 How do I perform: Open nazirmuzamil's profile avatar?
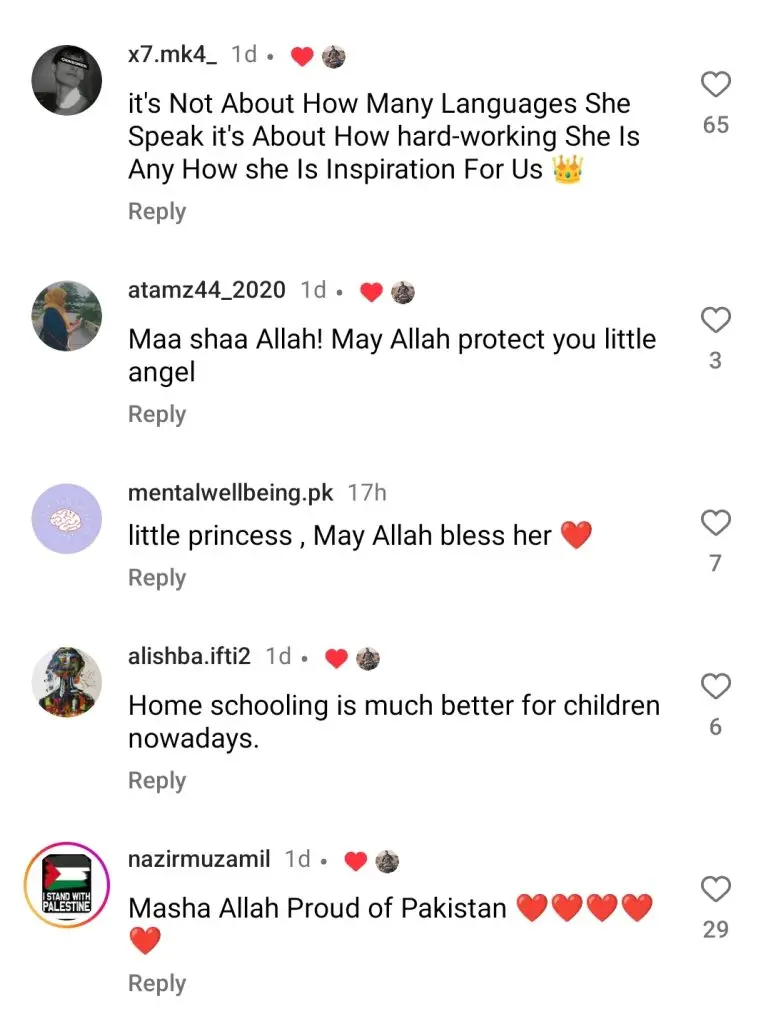coord(67,884)
